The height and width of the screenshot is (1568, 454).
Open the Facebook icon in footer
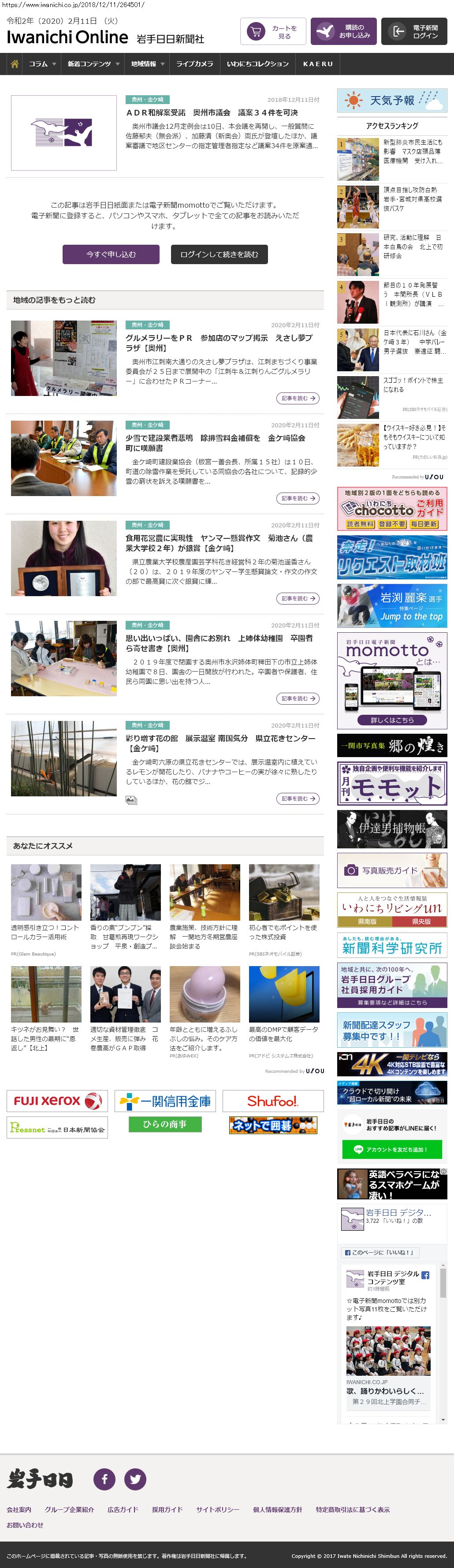click(104, 1478)
